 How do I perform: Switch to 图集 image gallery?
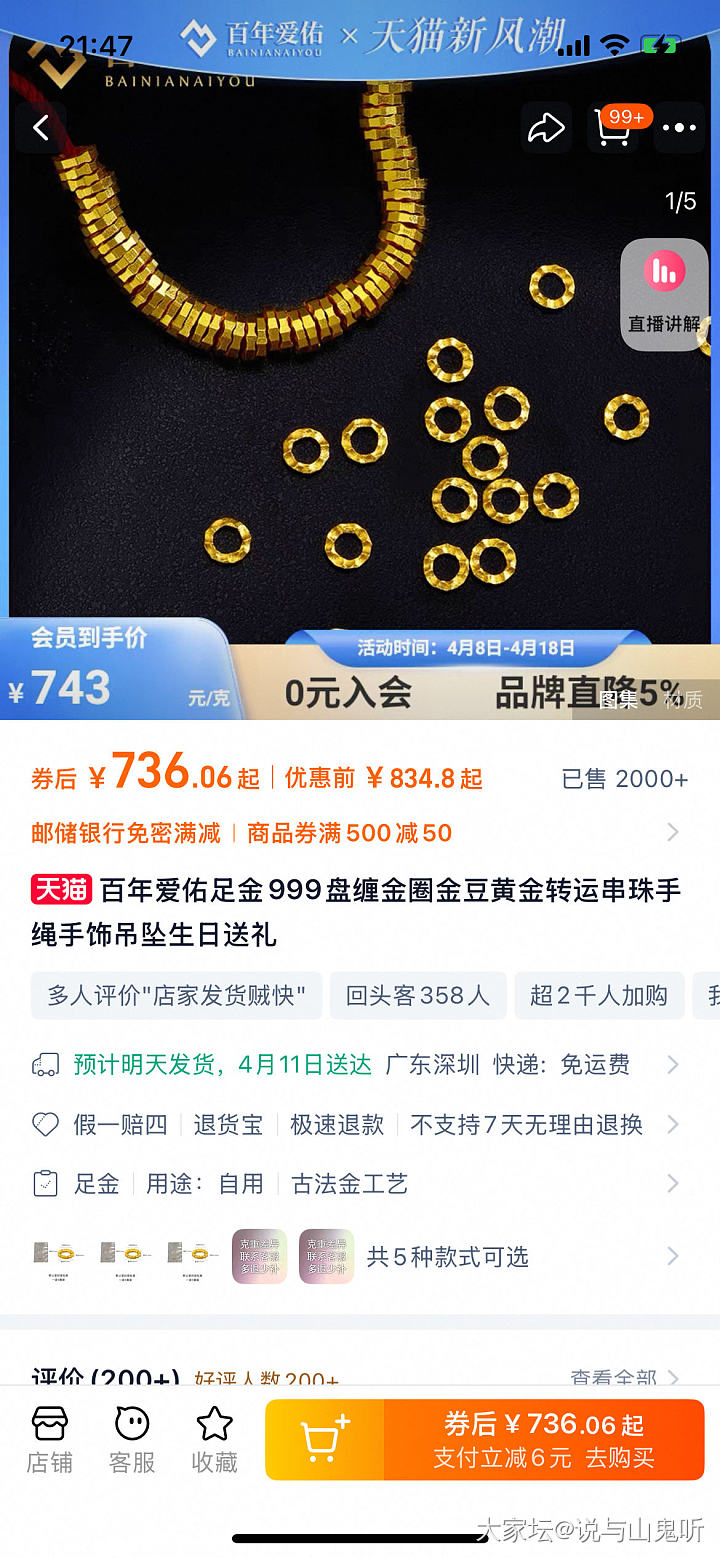click(619, 699)
